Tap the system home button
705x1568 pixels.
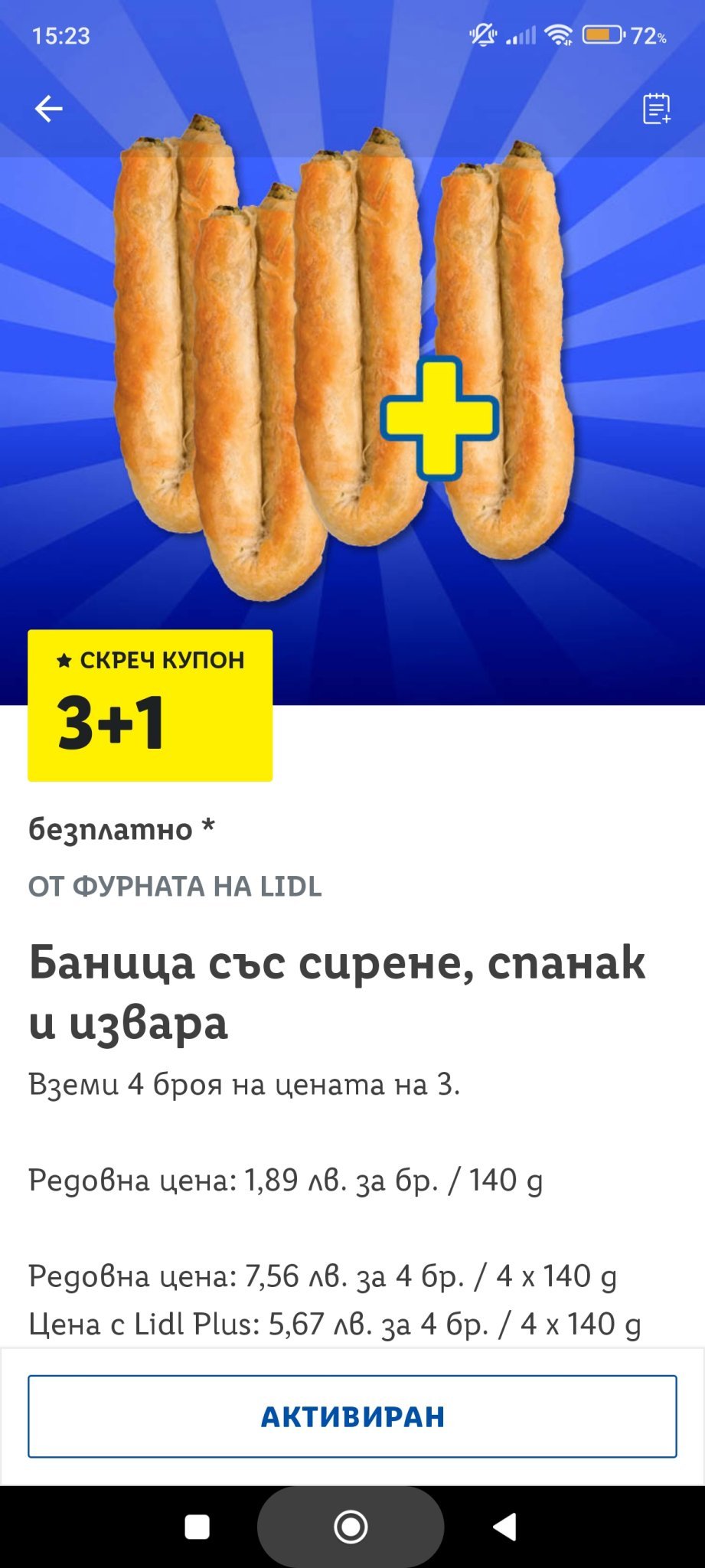click(x=351, y=1527)
